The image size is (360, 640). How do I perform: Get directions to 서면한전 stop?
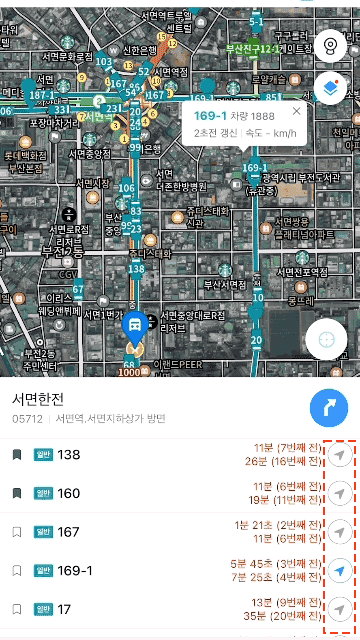click(x=329, y=407)
